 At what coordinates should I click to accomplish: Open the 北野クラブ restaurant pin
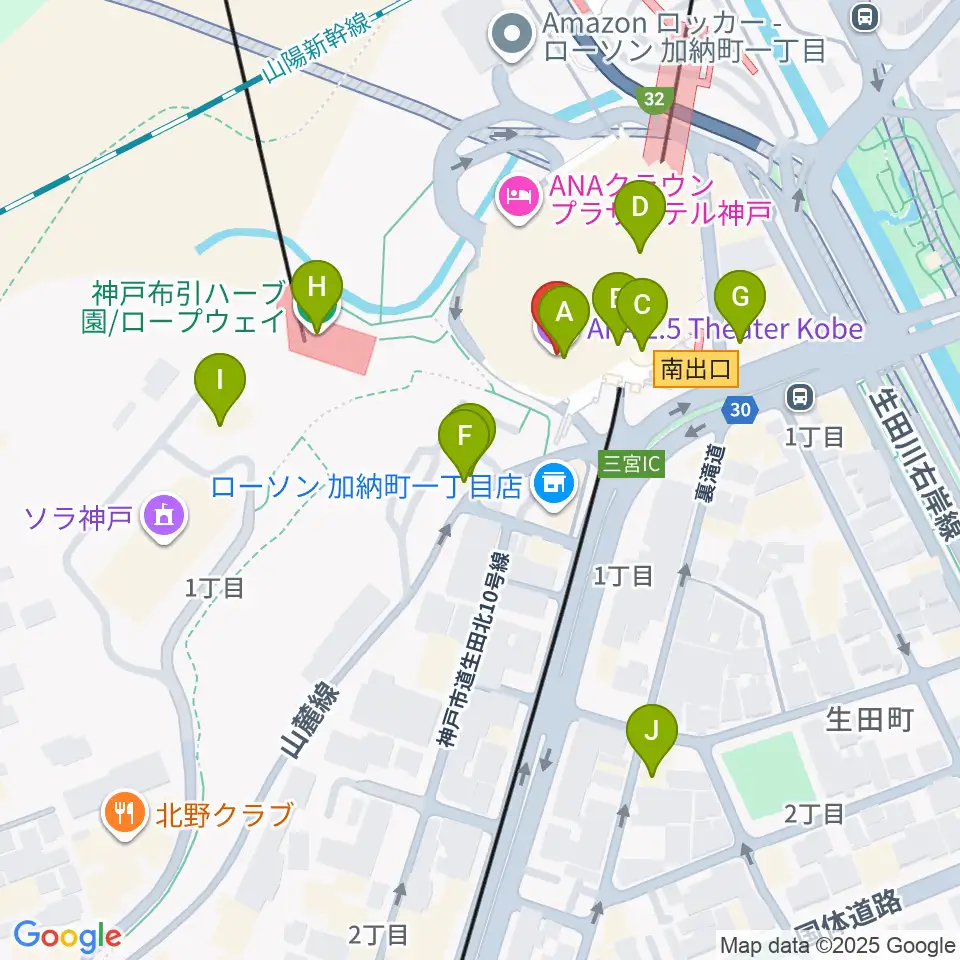coord(125,815)
